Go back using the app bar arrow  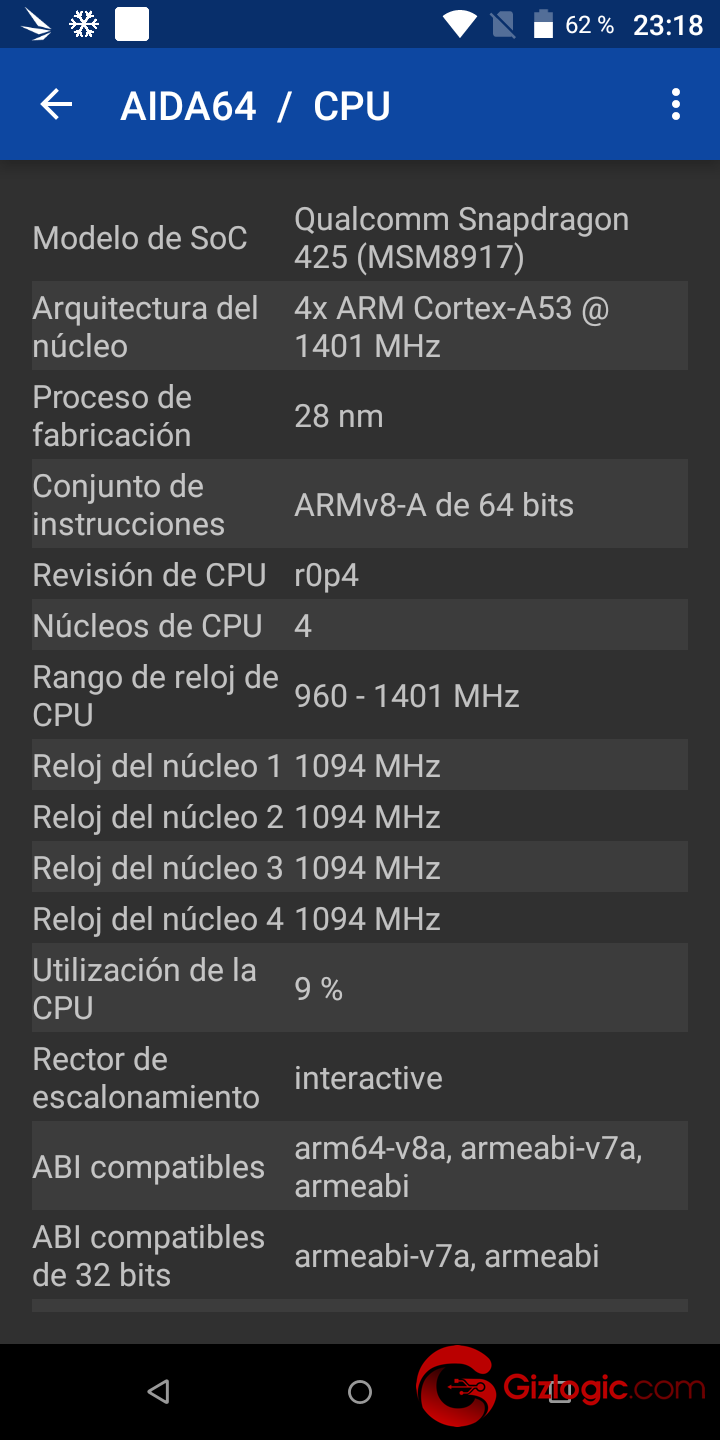(56, 105)
